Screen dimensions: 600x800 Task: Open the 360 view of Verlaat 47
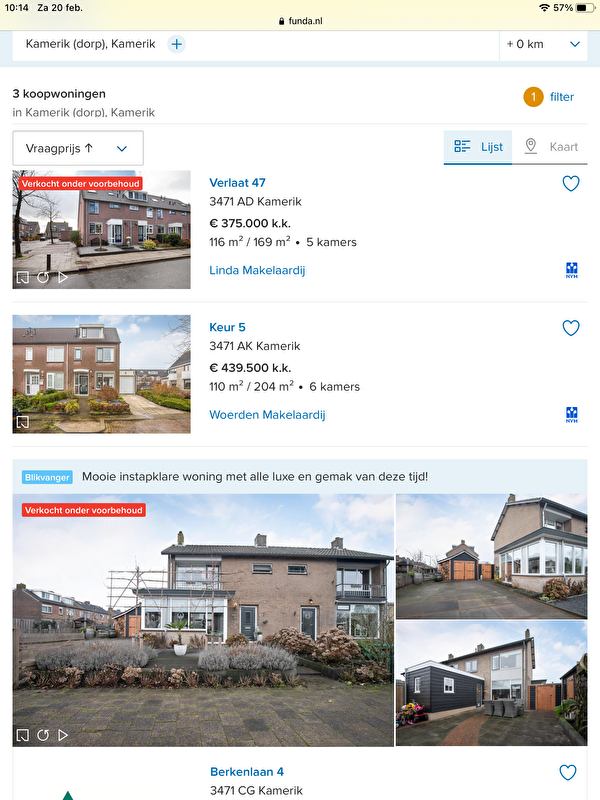click(43, 277)
